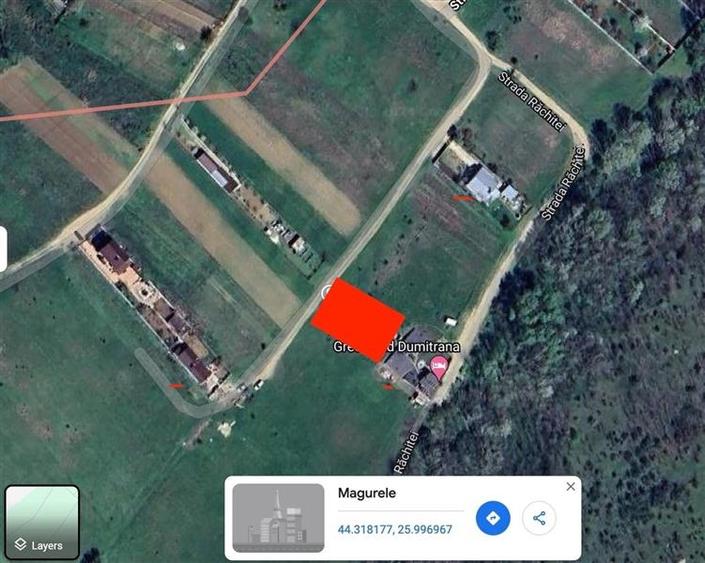
Task: Open the pink lodging marker near Dumitrana
Action: [438, 363]
